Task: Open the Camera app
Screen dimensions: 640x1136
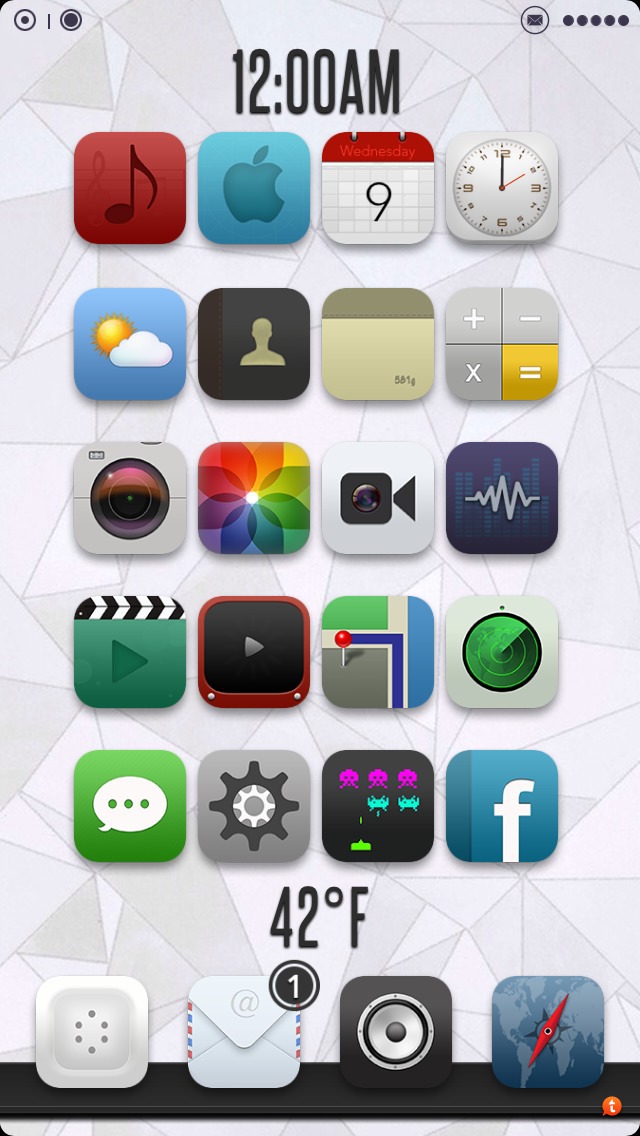Action: [130, 498]
